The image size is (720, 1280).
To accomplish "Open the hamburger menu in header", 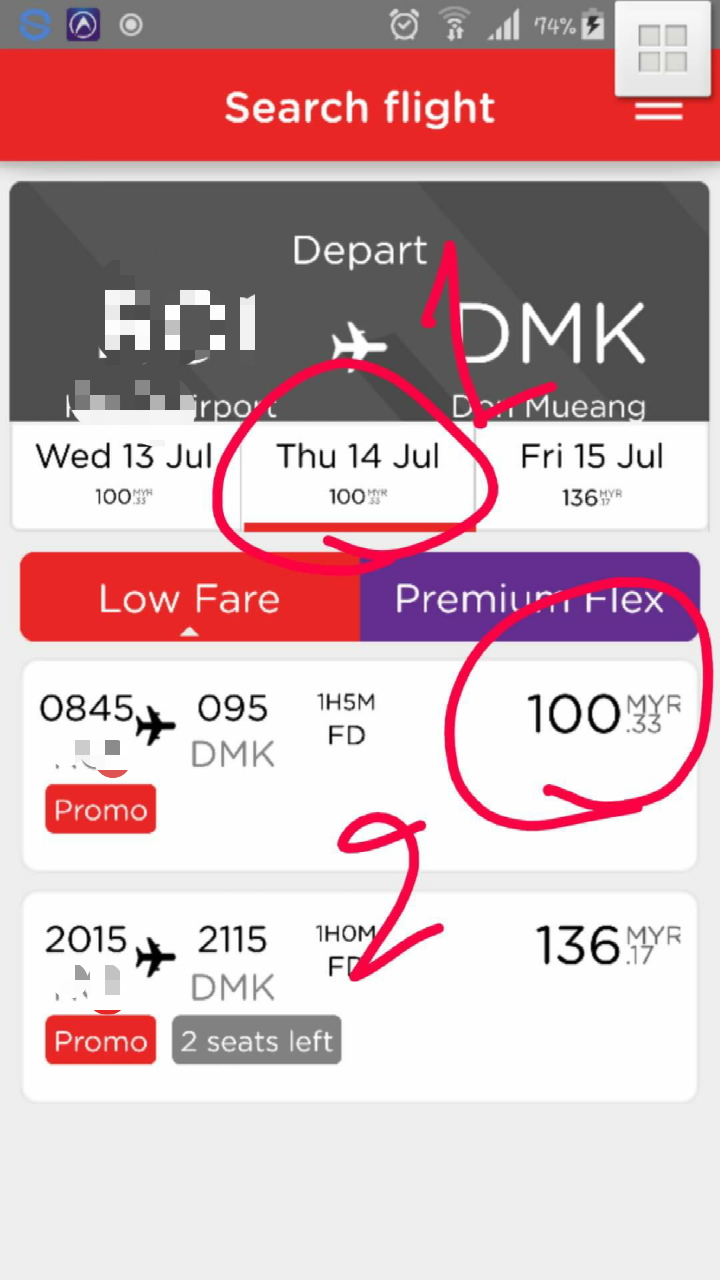I will pos(658,108).
